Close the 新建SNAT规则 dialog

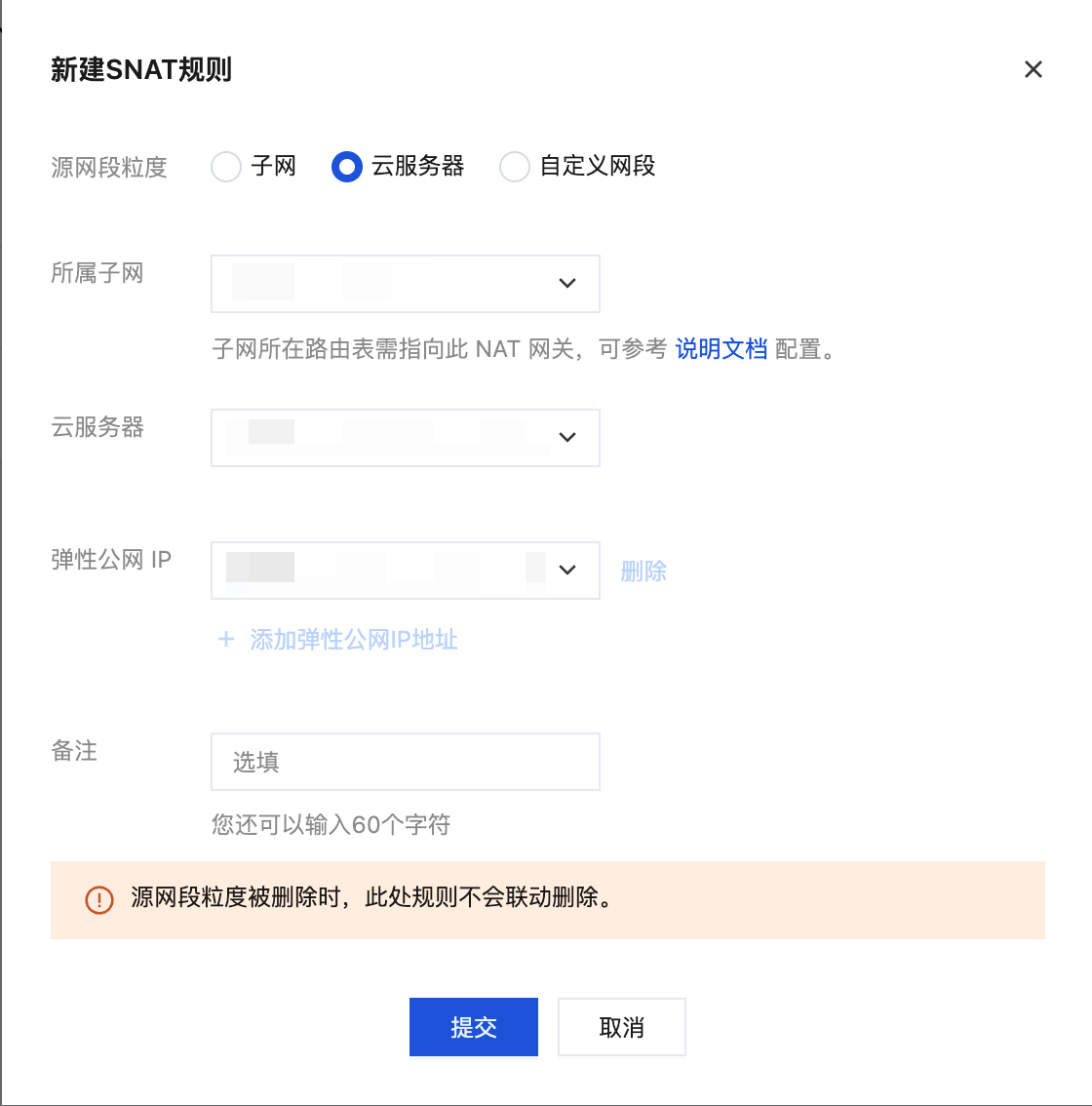pos(1033,69)
